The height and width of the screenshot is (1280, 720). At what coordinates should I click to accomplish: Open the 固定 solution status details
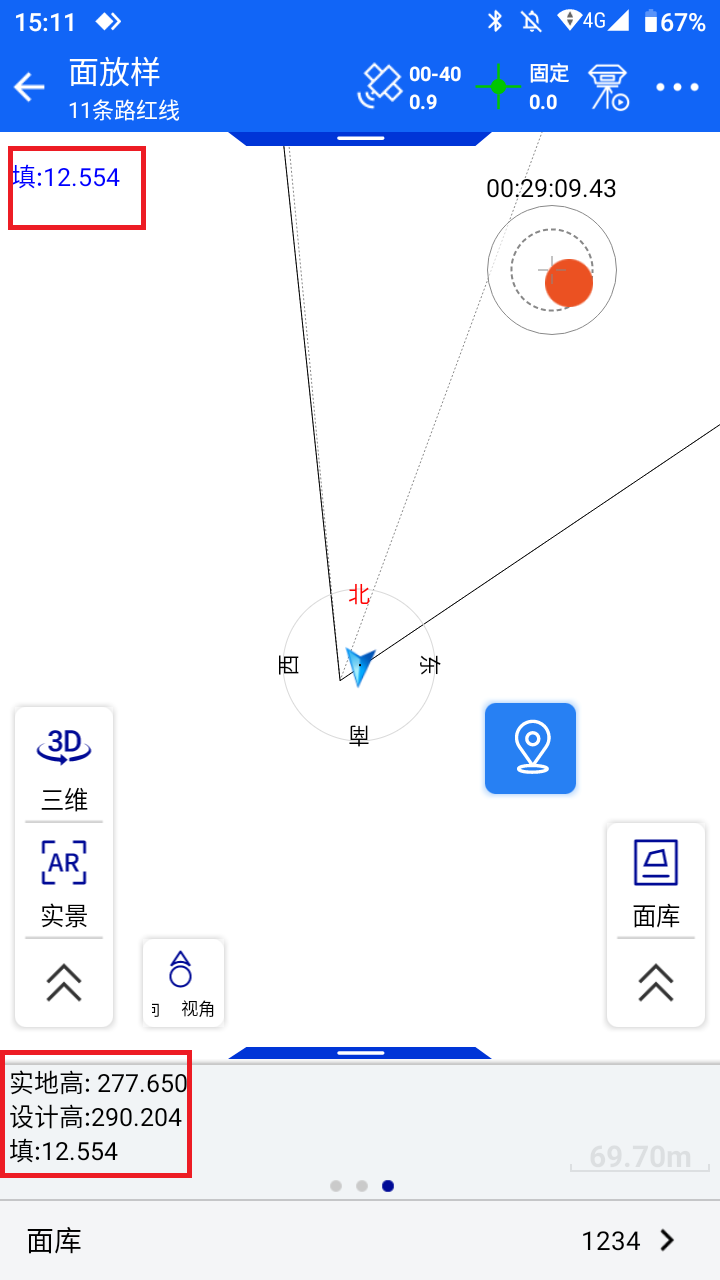pyautogui.click(x=523, y=87)
